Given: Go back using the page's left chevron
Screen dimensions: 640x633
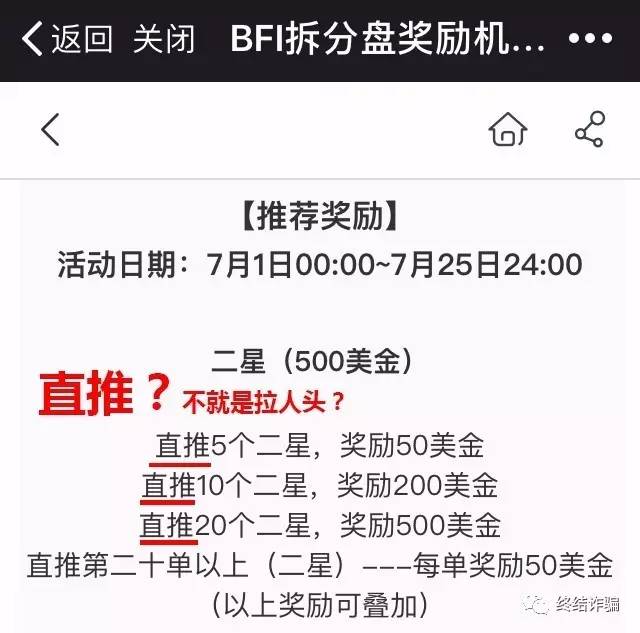Looking at the screenshot, I should click(50, 130).
